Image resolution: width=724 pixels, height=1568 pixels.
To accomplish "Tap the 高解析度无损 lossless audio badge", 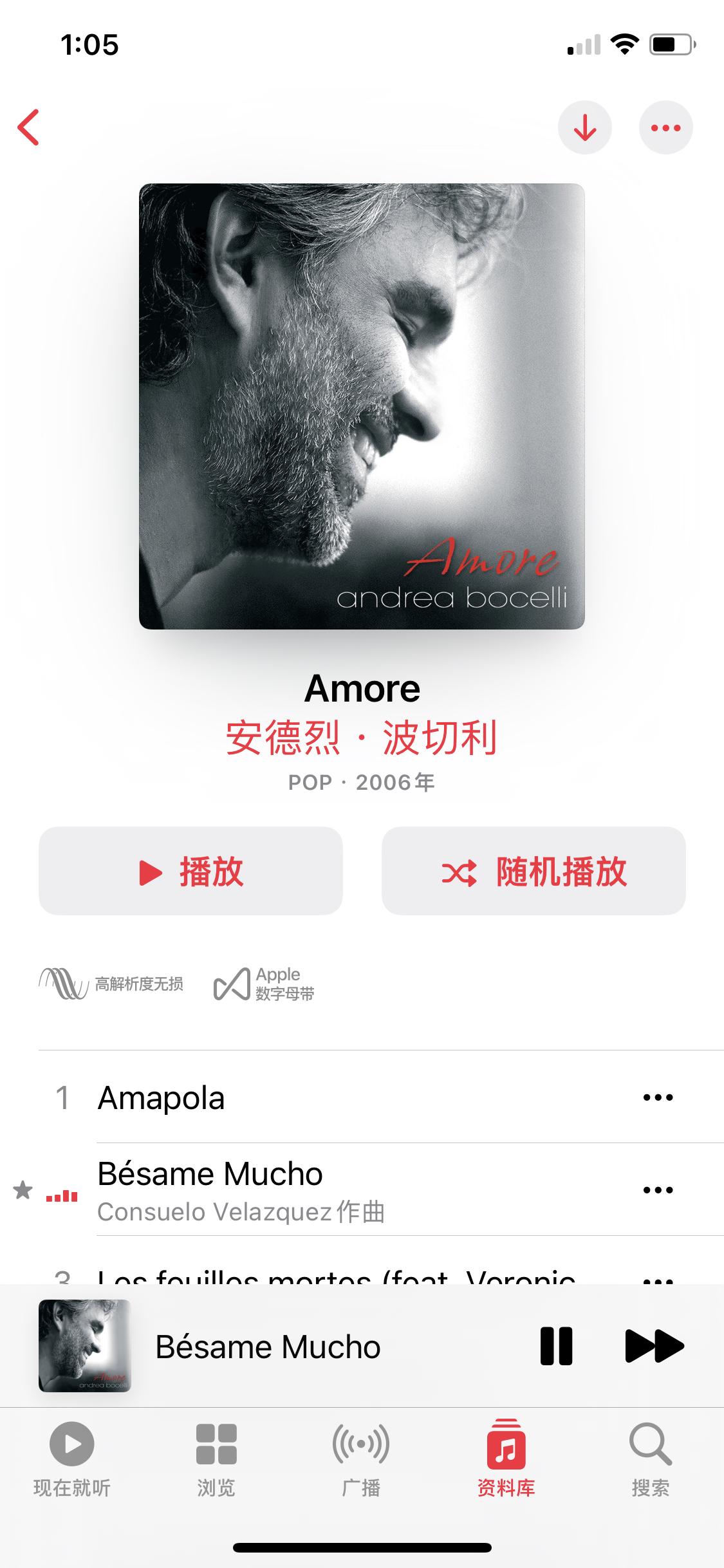I will click(113, 982).
